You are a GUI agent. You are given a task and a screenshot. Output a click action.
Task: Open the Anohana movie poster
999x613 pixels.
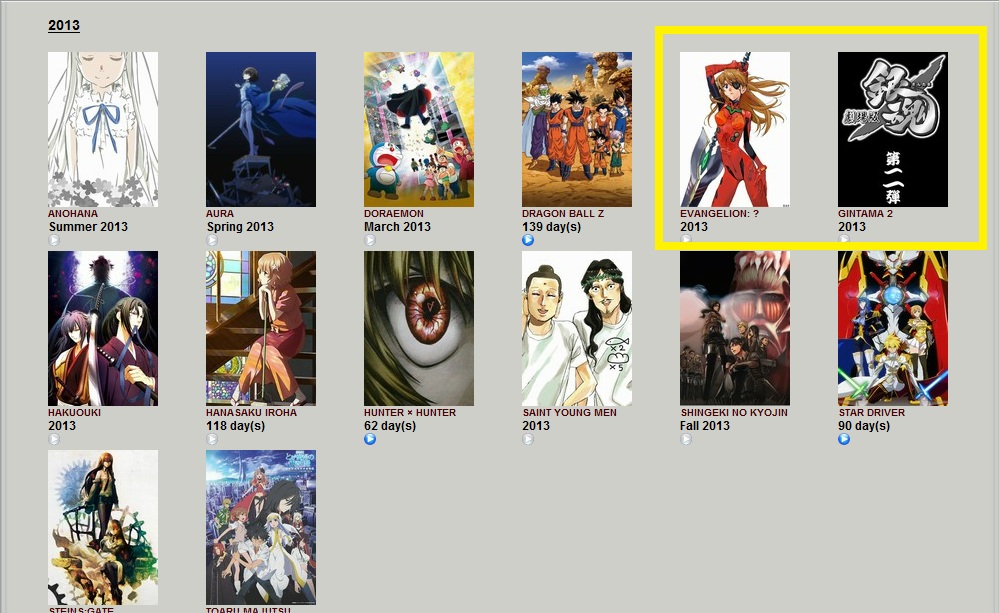(x=103, y=129)
